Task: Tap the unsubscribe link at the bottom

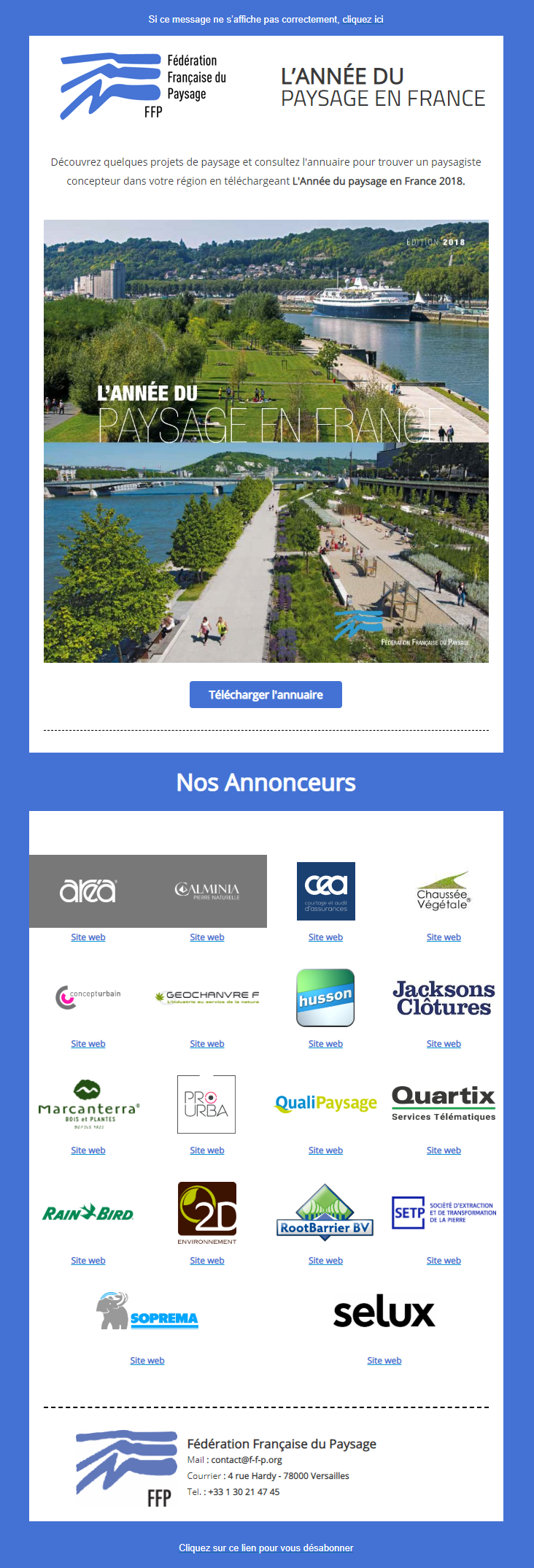Action: [x=266, y=1548]
